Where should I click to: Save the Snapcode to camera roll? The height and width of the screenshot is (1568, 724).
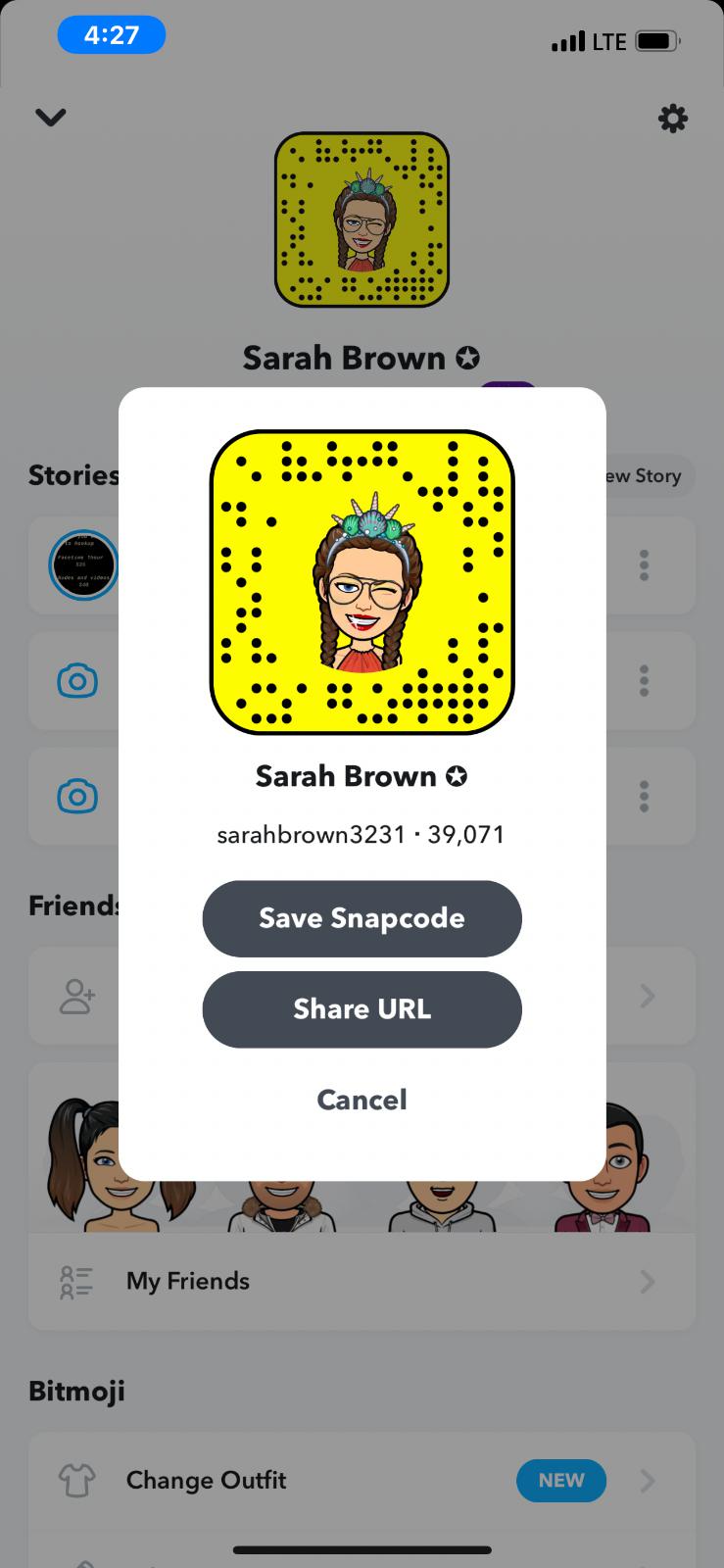click(x=362, y=918)
